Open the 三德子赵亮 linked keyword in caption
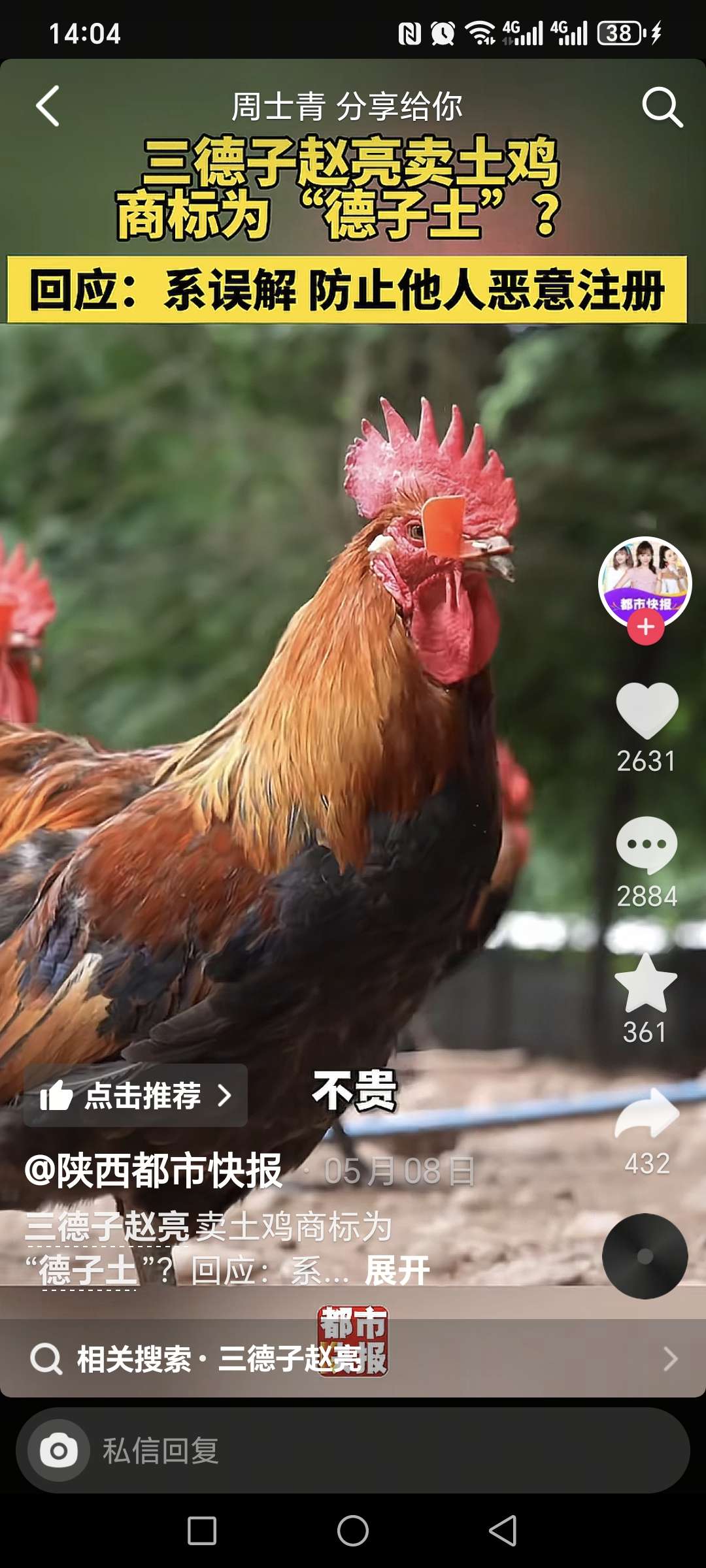 coord(108,1226)
